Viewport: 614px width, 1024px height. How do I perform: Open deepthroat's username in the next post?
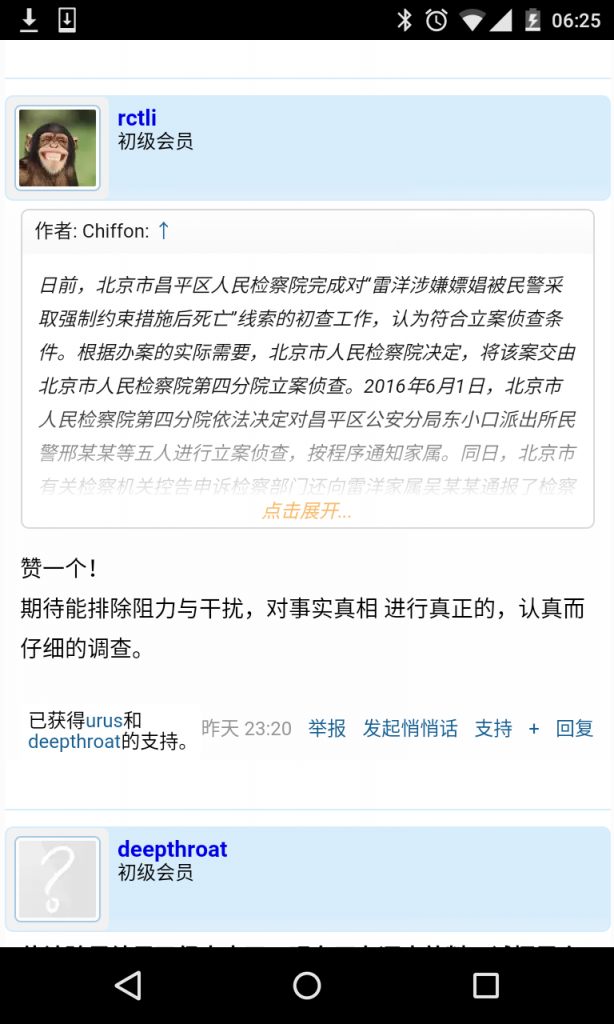tap(172, 849)
